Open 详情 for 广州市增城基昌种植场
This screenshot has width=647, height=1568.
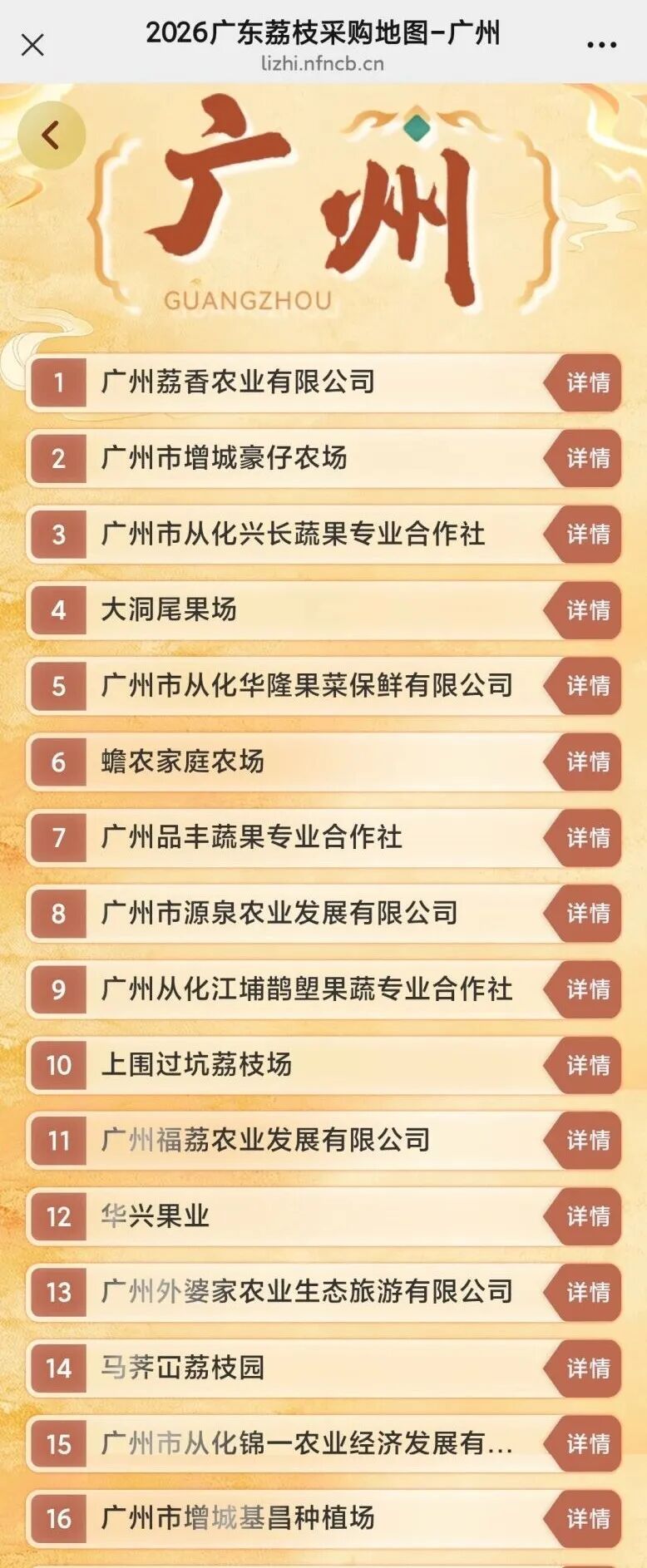click(583, 1519)
